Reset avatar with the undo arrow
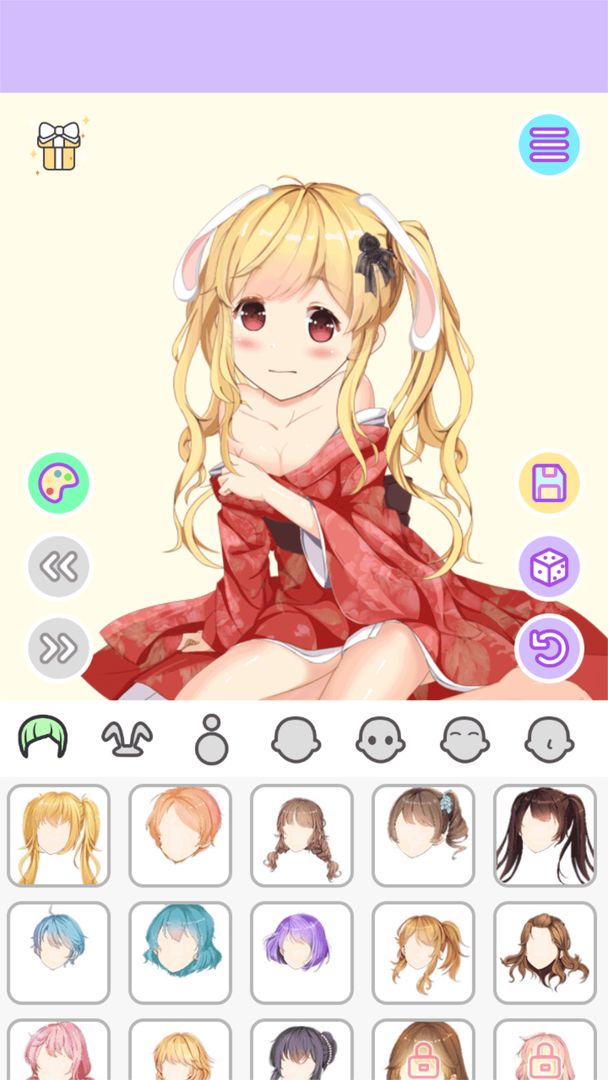This screenshot has height=1080, width=608. point(548,648)
